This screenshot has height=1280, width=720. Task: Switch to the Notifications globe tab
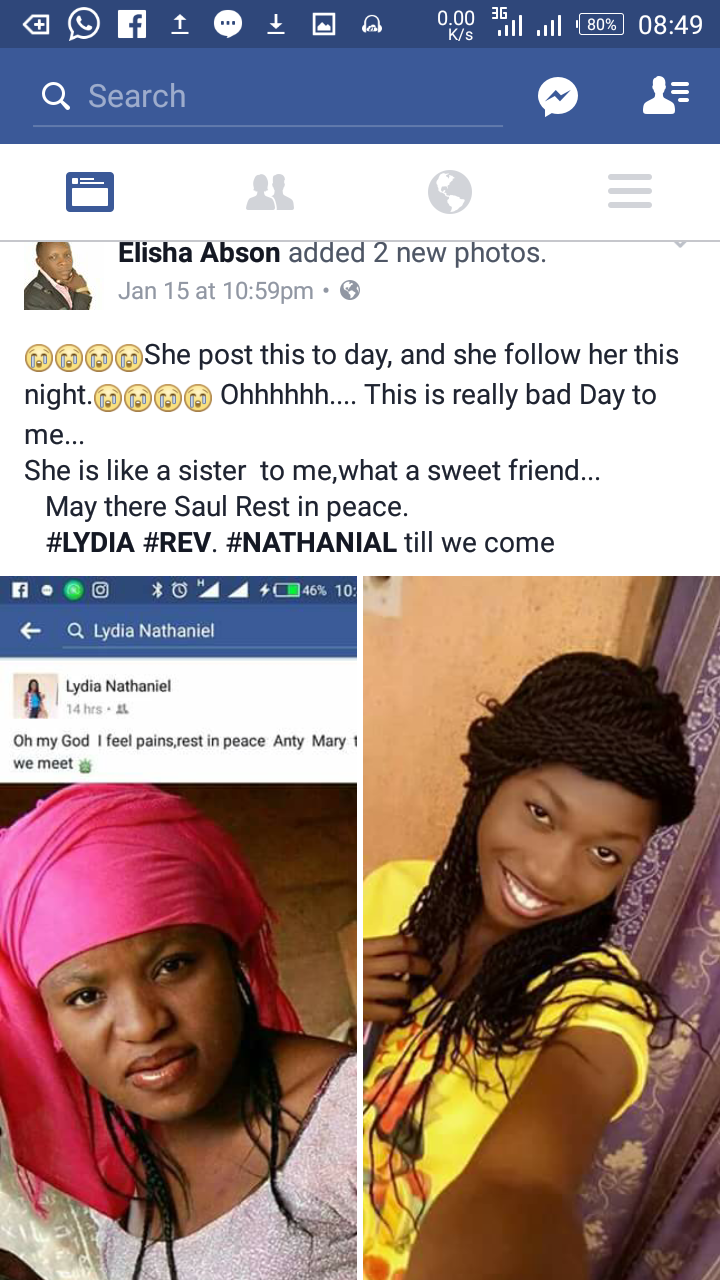point(450,192)
